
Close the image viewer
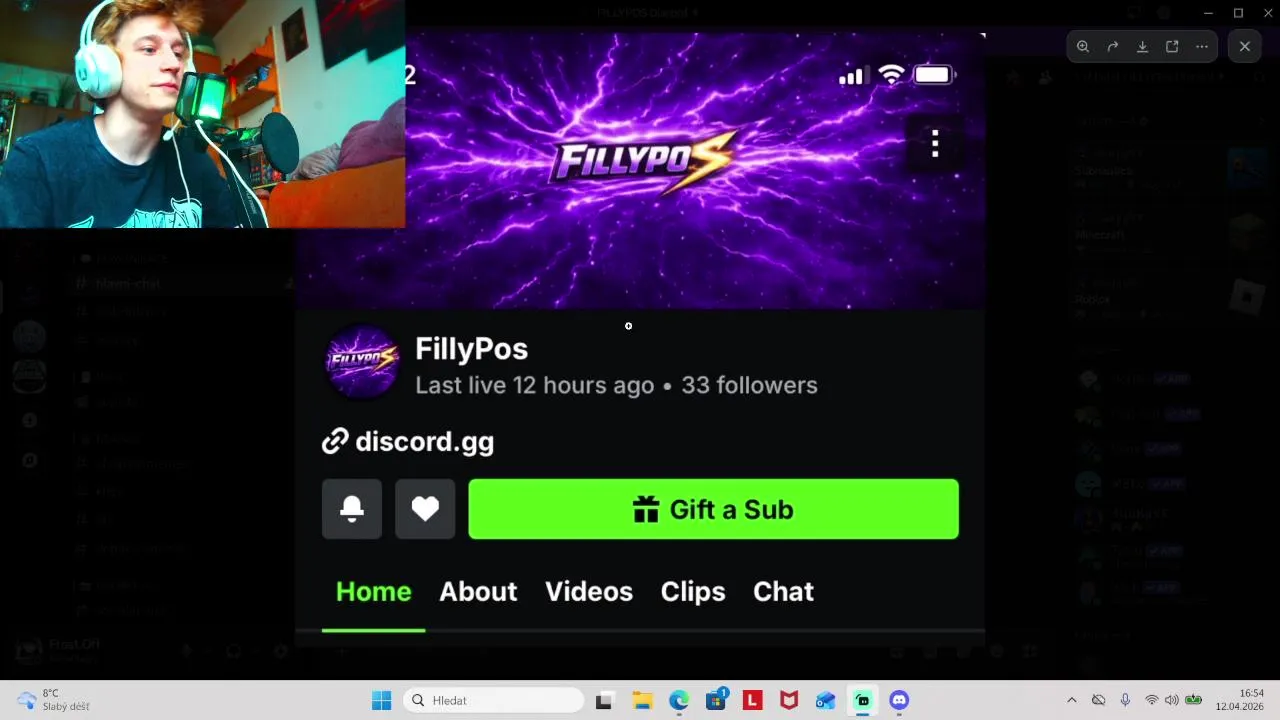coord(1245,47)
